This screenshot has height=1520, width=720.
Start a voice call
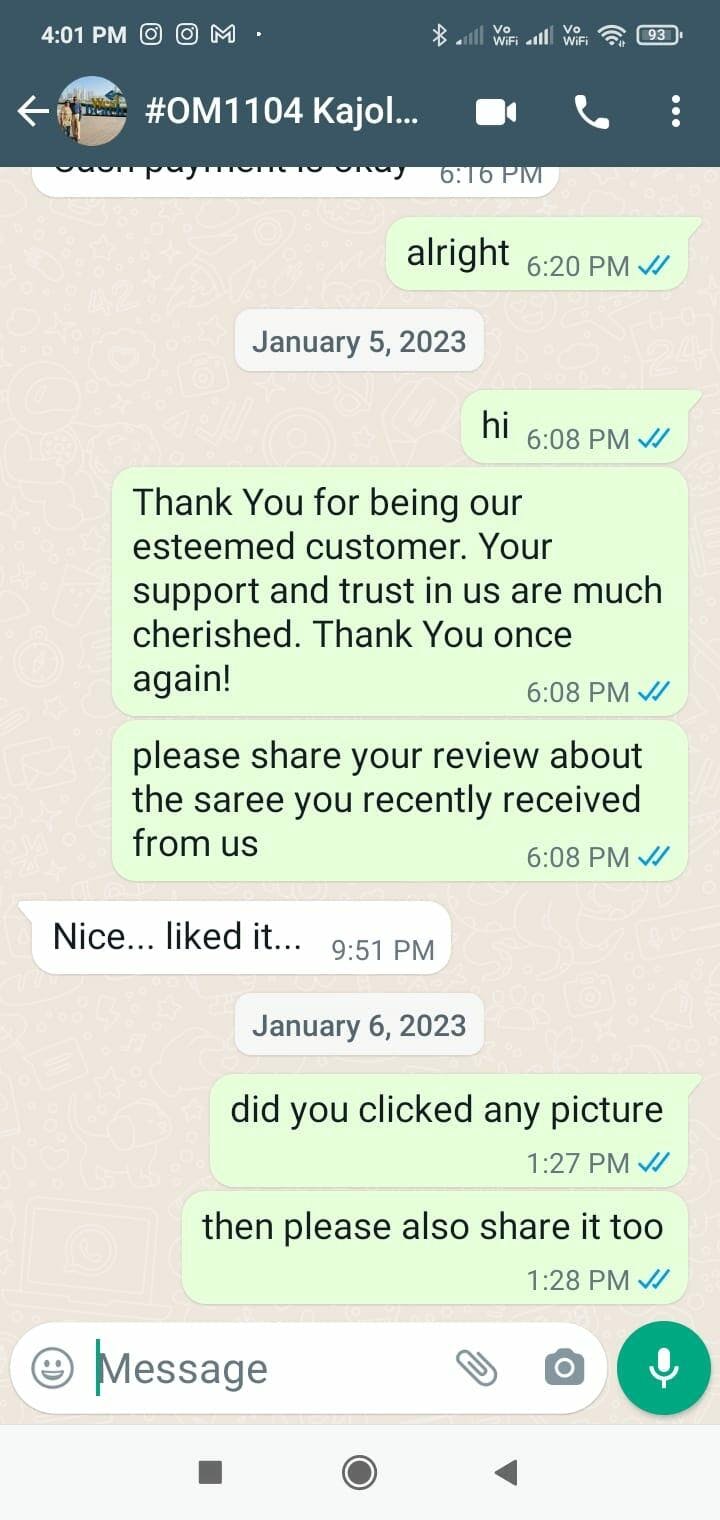(592, 112)
